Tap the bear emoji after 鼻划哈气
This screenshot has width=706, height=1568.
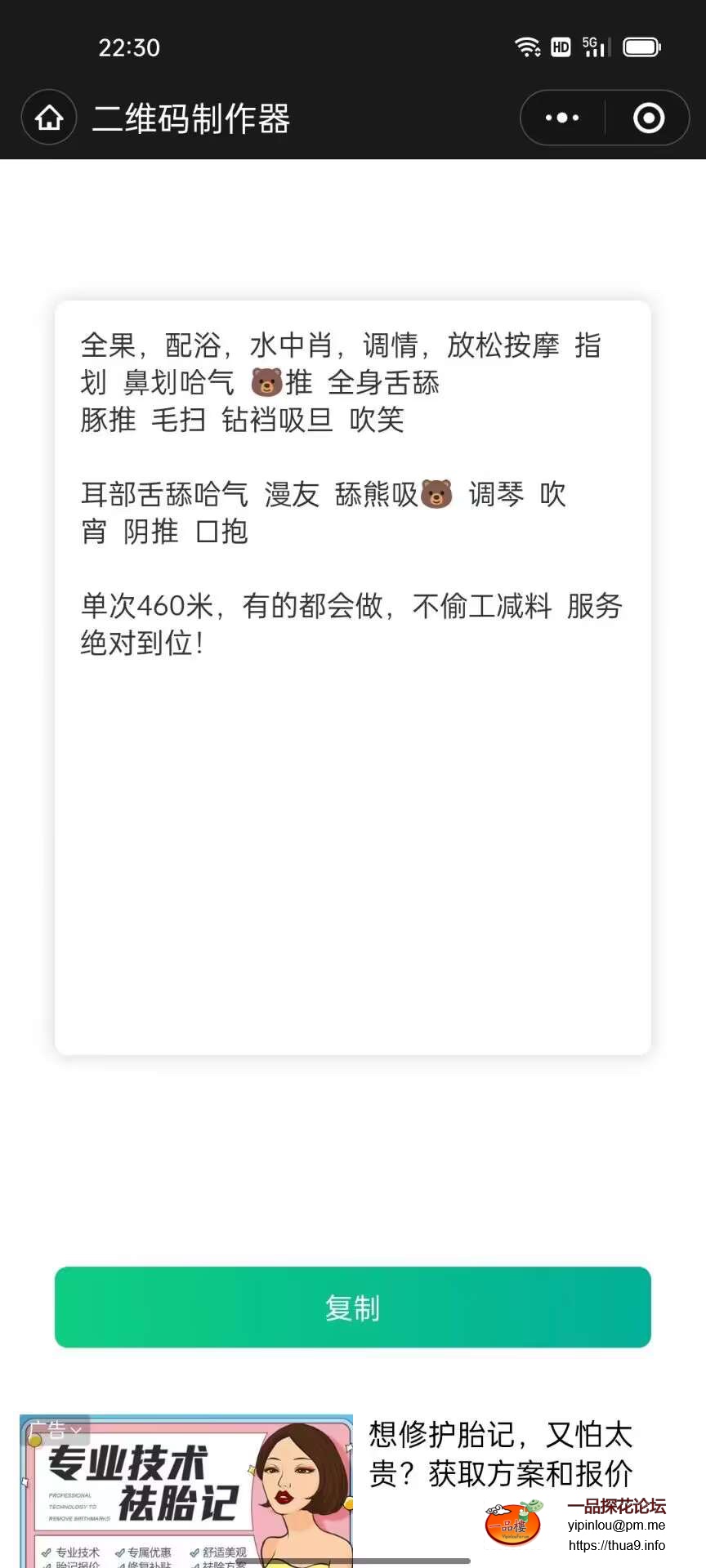[264, 381]
